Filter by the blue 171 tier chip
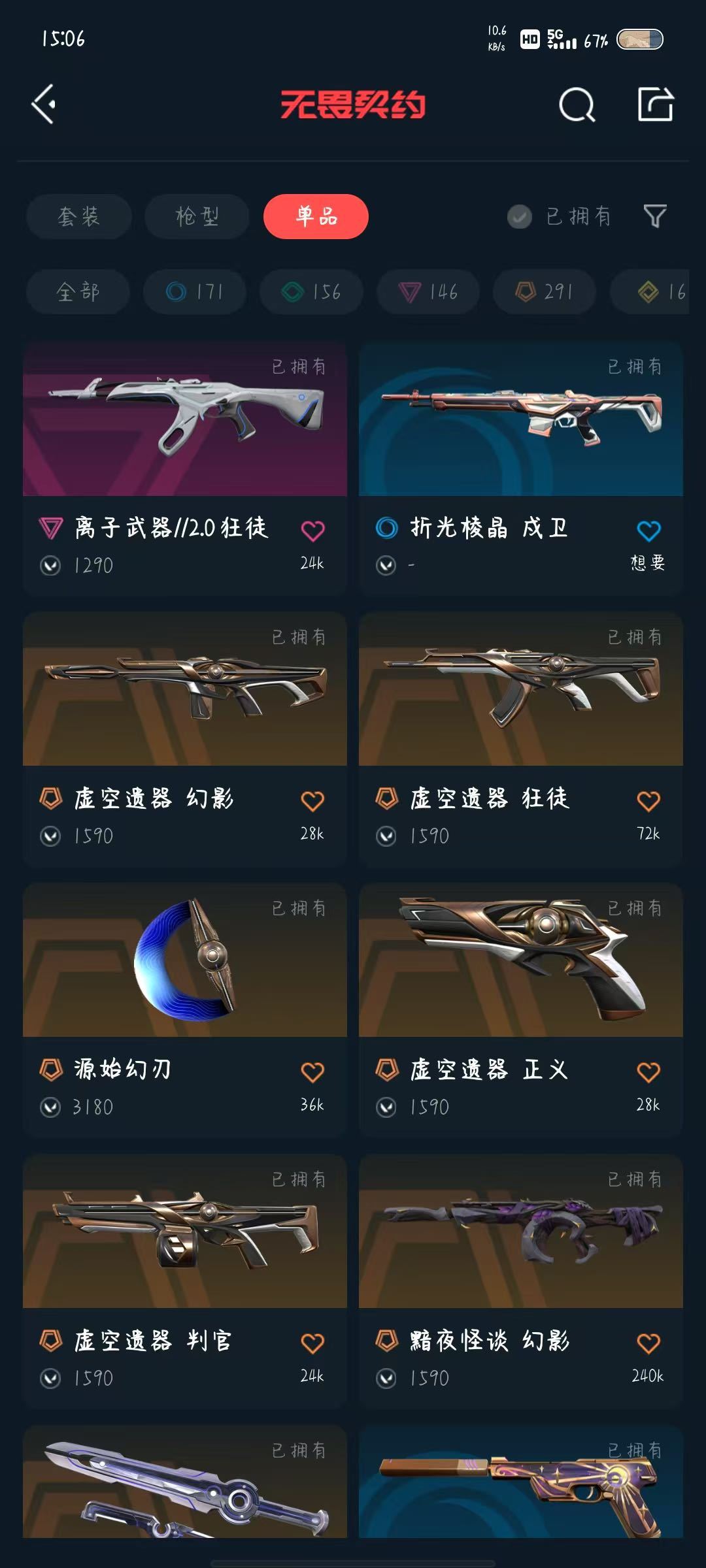Viewport: 706px width, 1568px height. coord(195,291)
